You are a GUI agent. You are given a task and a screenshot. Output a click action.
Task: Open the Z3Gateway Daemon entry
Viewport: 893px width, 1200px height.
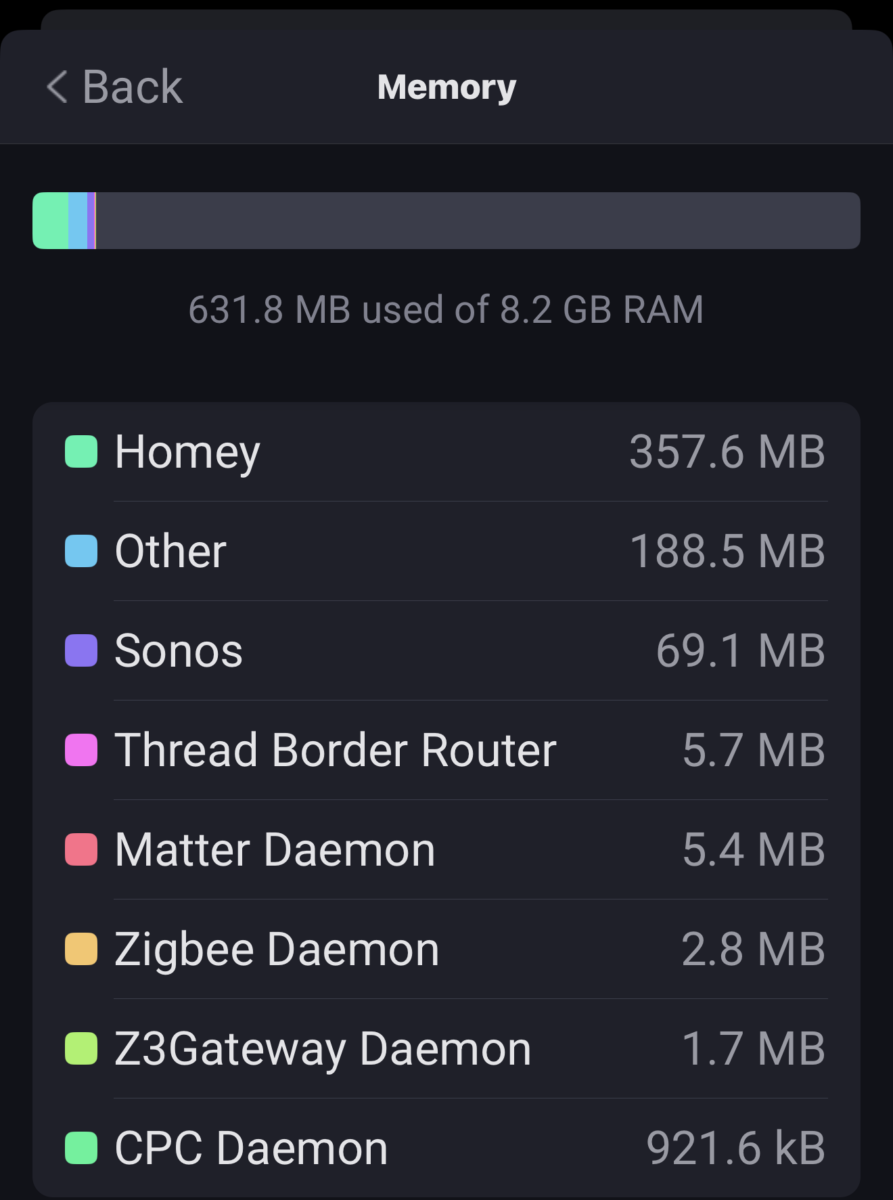click(x=446, y=1048)
